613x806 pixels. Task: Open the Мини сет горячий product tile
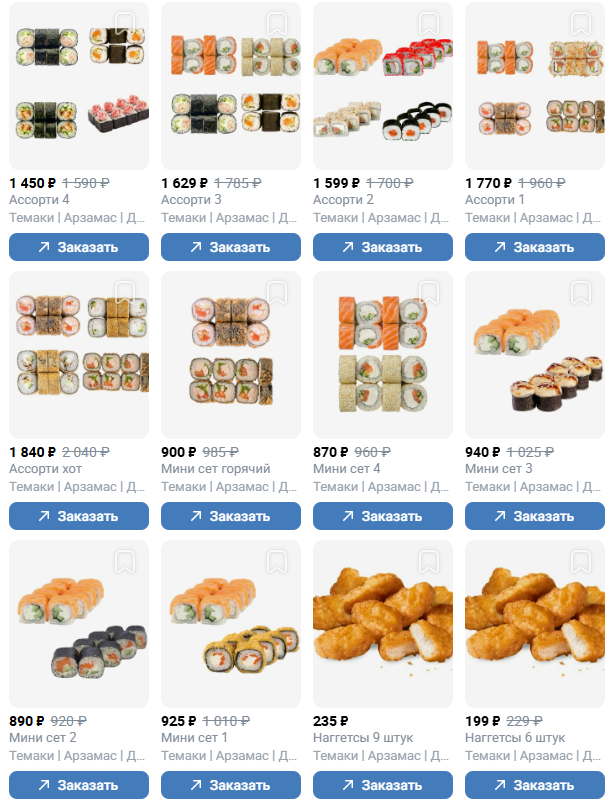click(x=231, y=355)
